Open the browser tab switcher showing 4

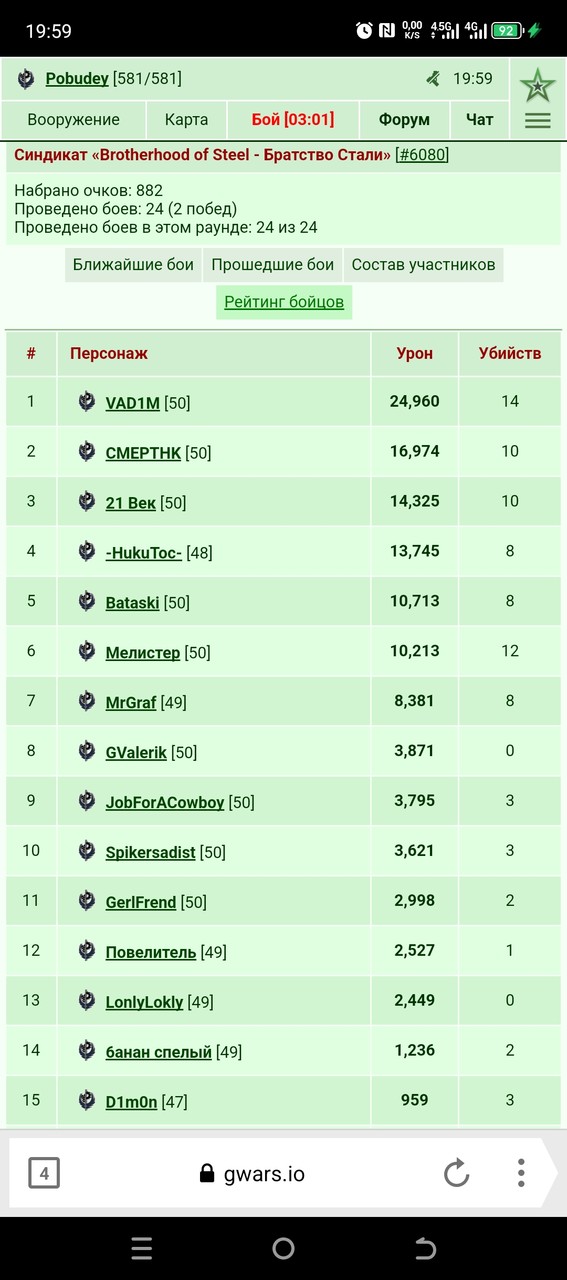click(43, 1173)
